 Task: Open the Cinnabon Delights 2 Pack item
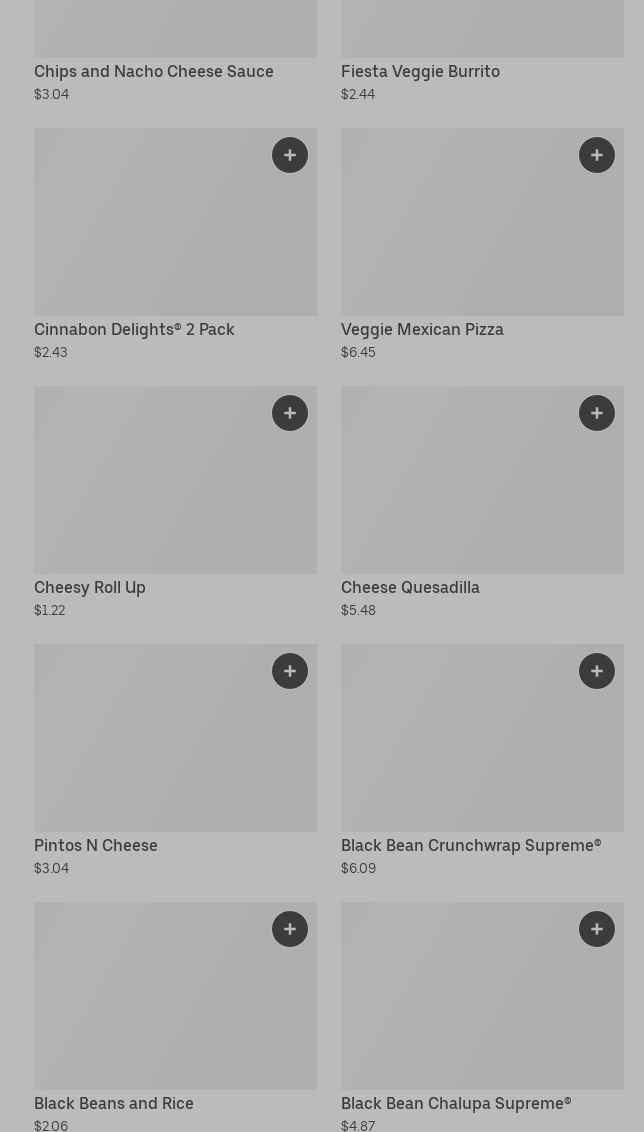(175, 245)
